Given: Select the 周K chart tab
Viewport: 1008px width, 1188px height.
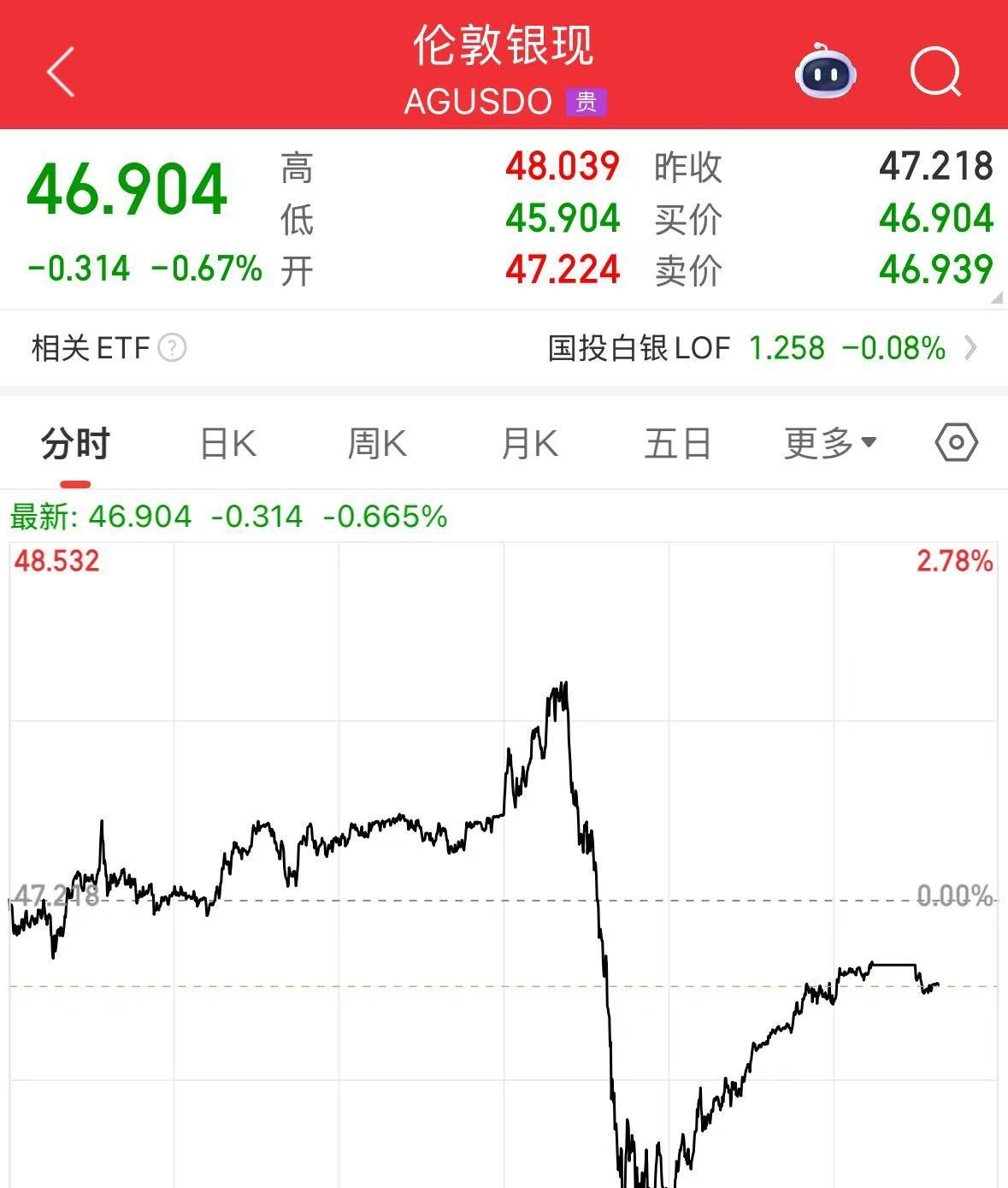Looking at the screenshot, I should (377, 444).
